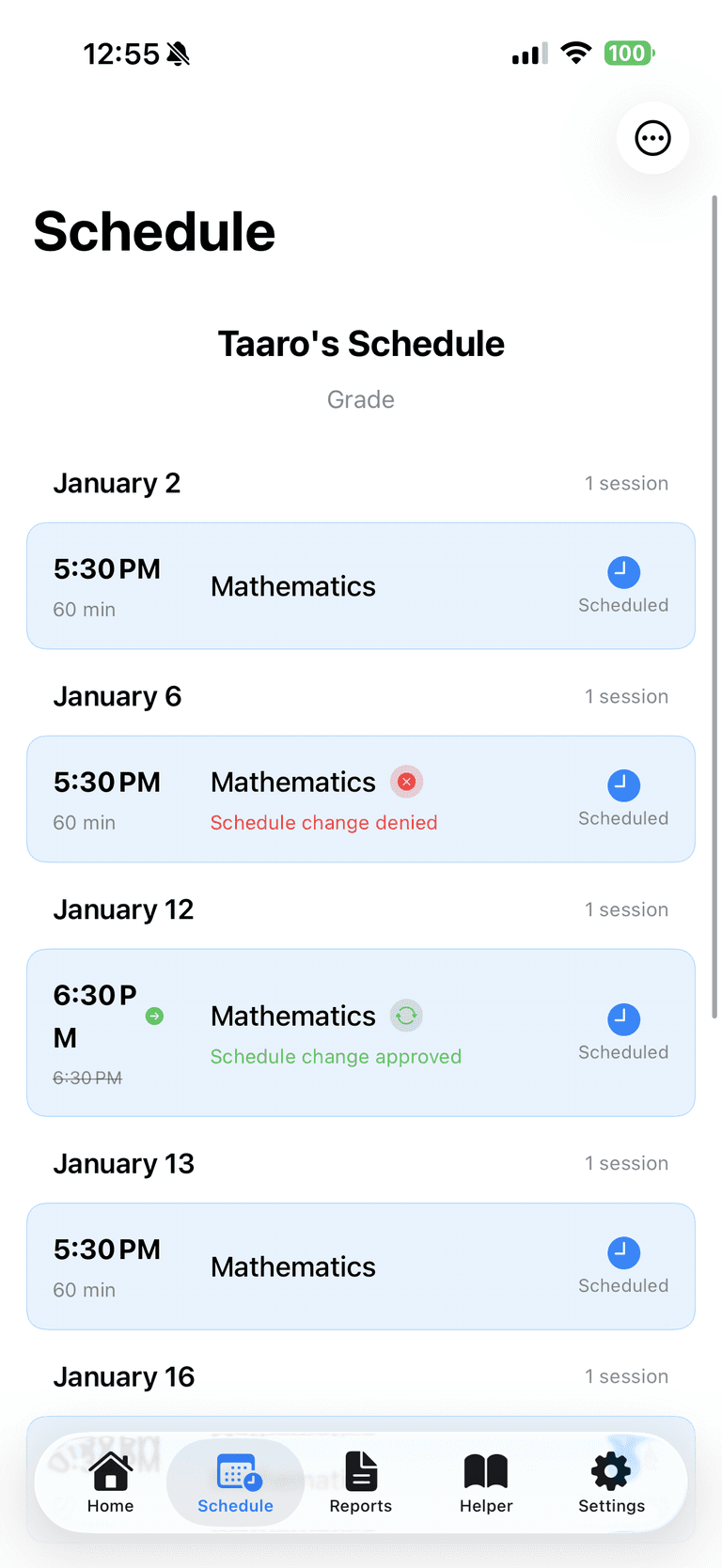Click the green change-approved refresh icon
Screen dimensions: 722x1568
[406, 1015]
